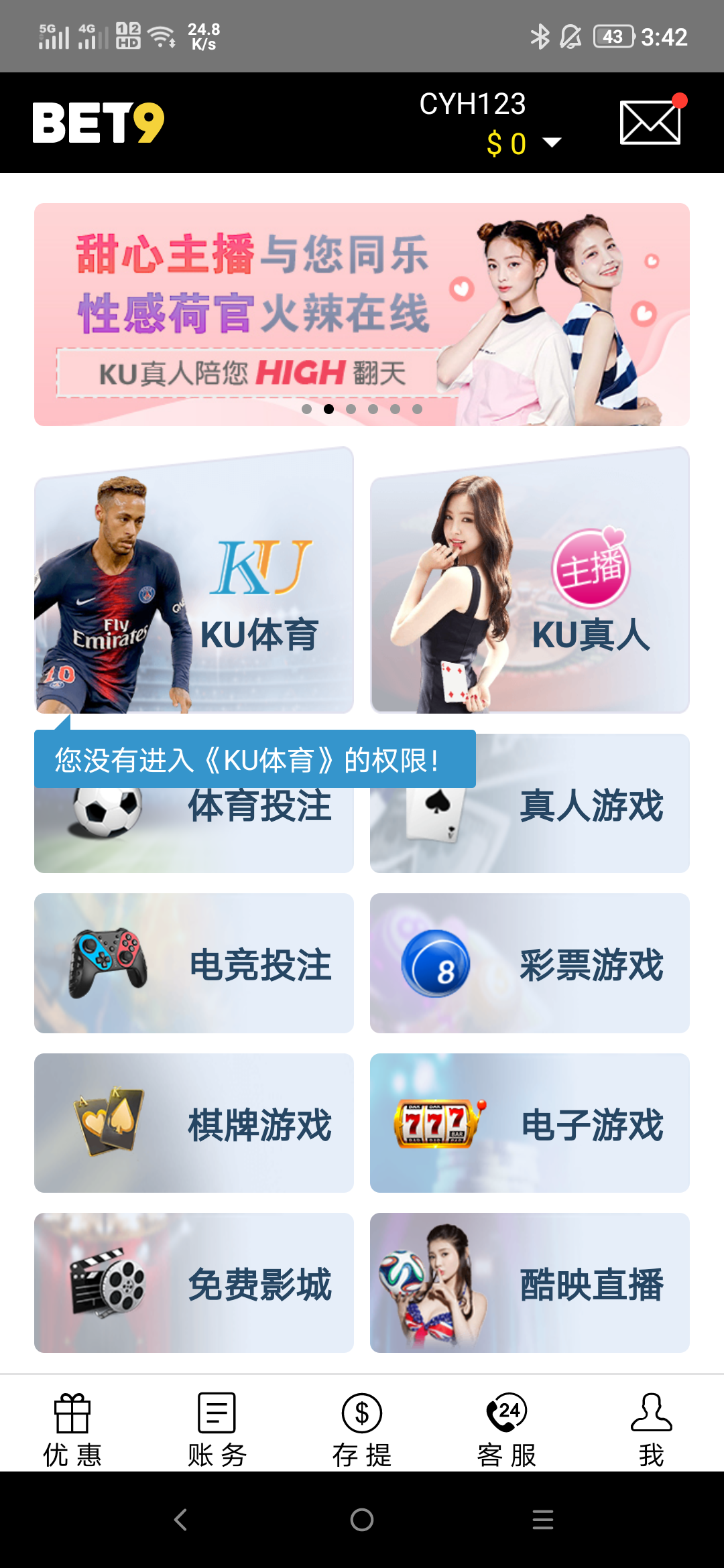Open the 棋牌游戏 tile
The width and height of the screenshot is (724, 1568).
coord(194,1123)
